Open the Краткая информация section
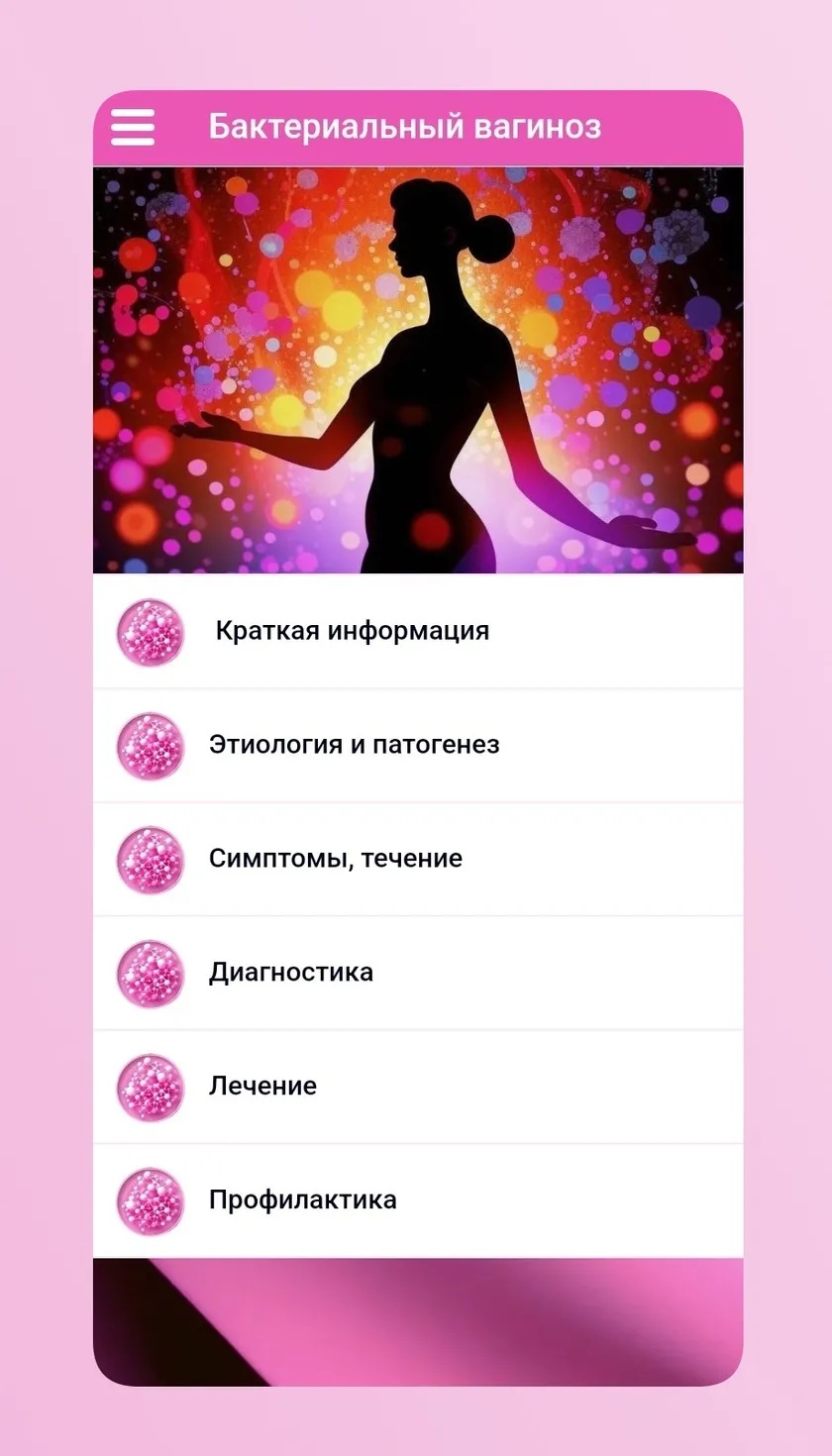This screenshot has width=832, height=1456. (418, 631)
